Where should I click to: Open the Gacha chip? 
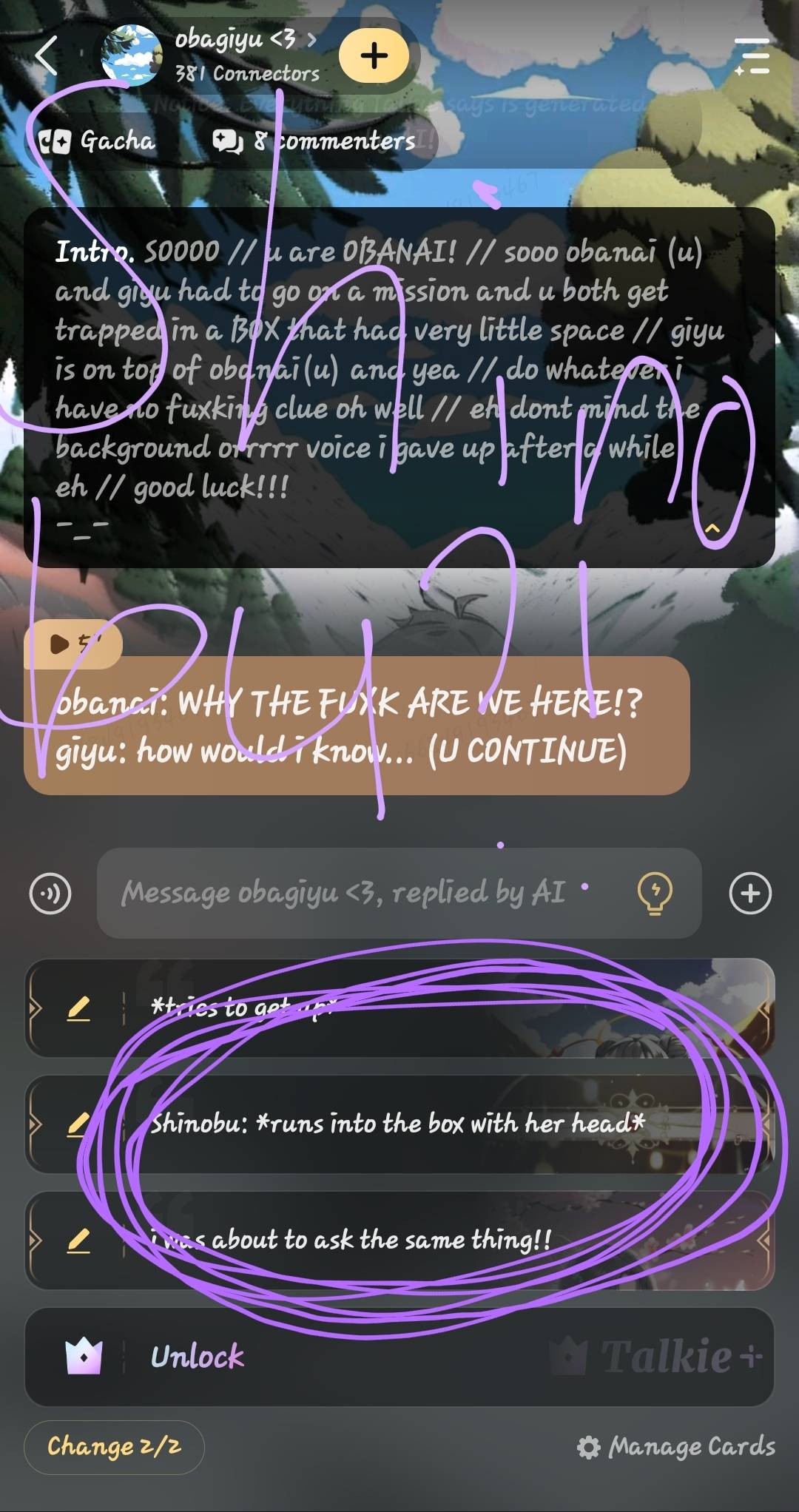tap(98, 141)
